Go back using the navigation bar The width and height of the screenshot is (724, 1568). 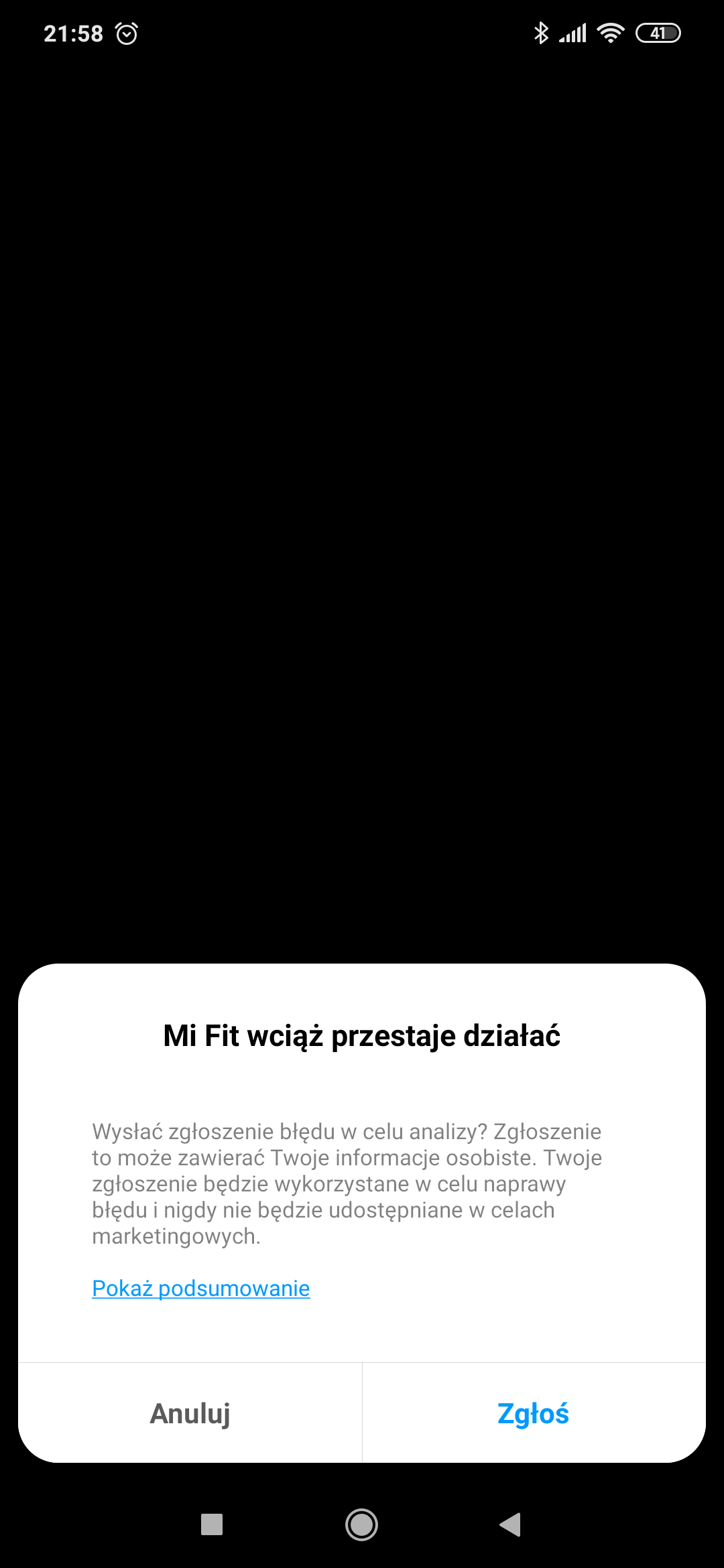click(510, 1524)
